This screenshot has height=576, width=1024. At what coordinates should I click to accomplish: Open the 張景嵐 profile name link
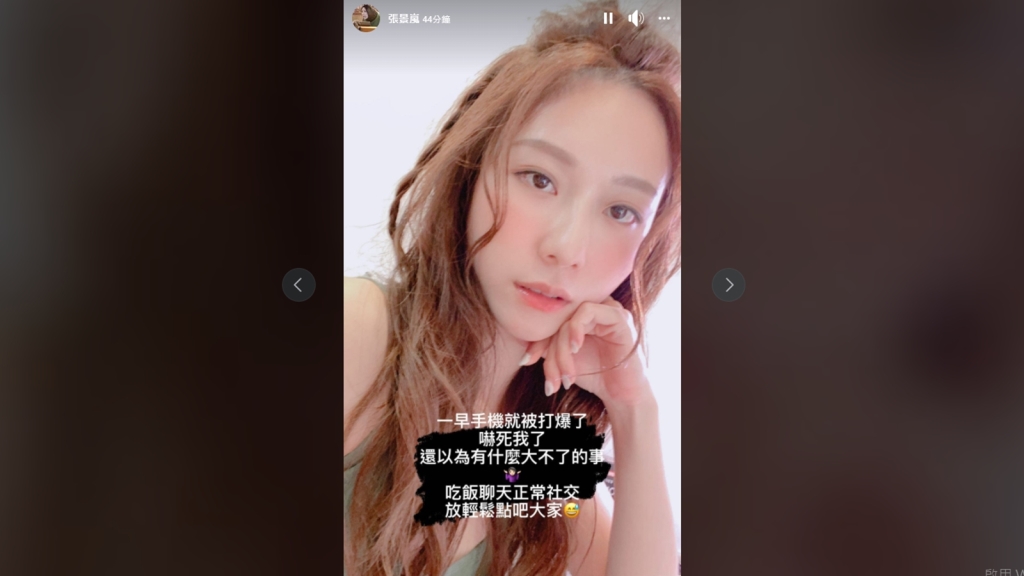pyautogui.click(x=403, y=19)
